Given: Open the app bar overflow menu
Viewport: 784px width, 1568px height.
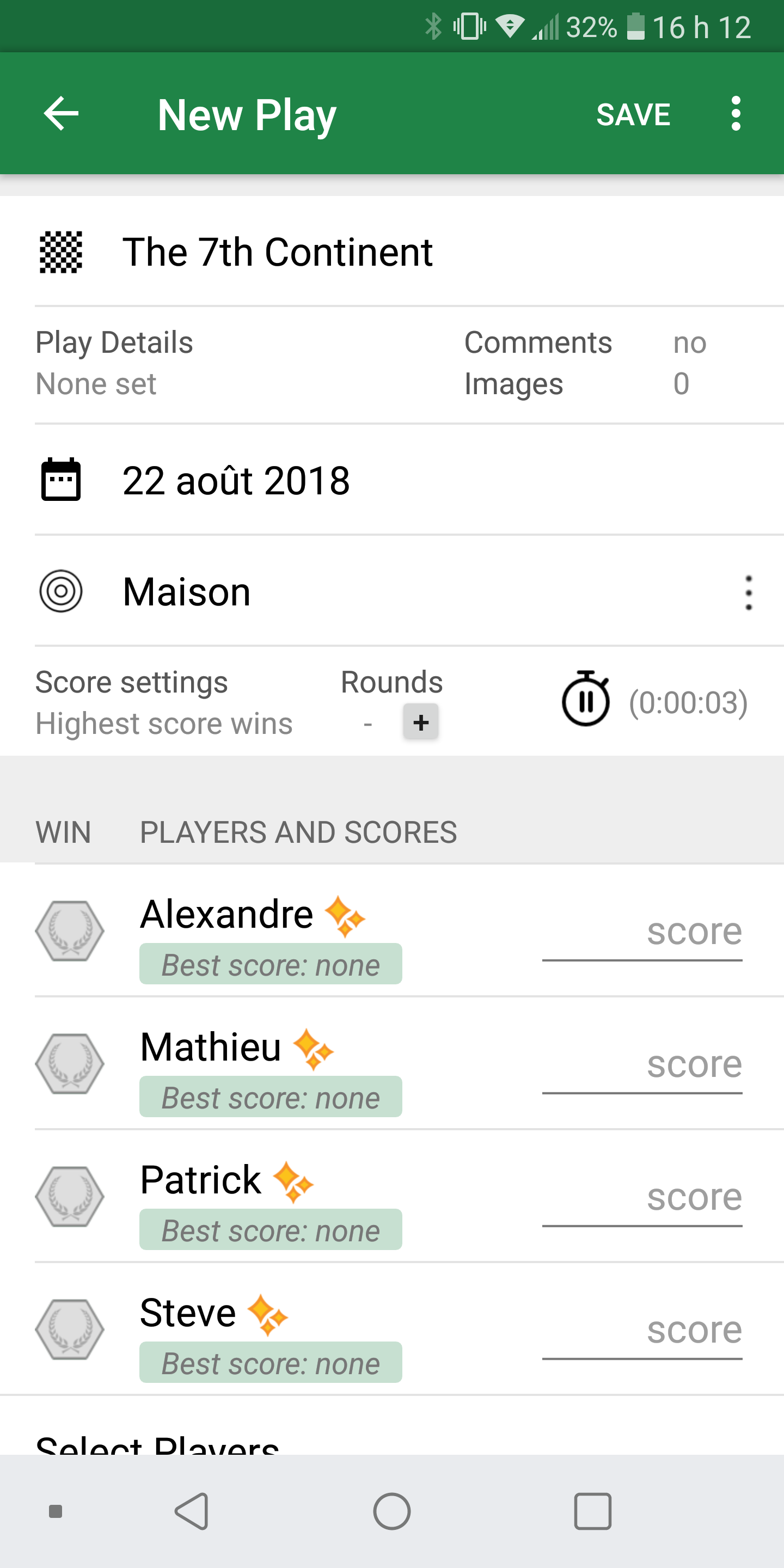Looking at the screenshot, I should tap(736, 114).
